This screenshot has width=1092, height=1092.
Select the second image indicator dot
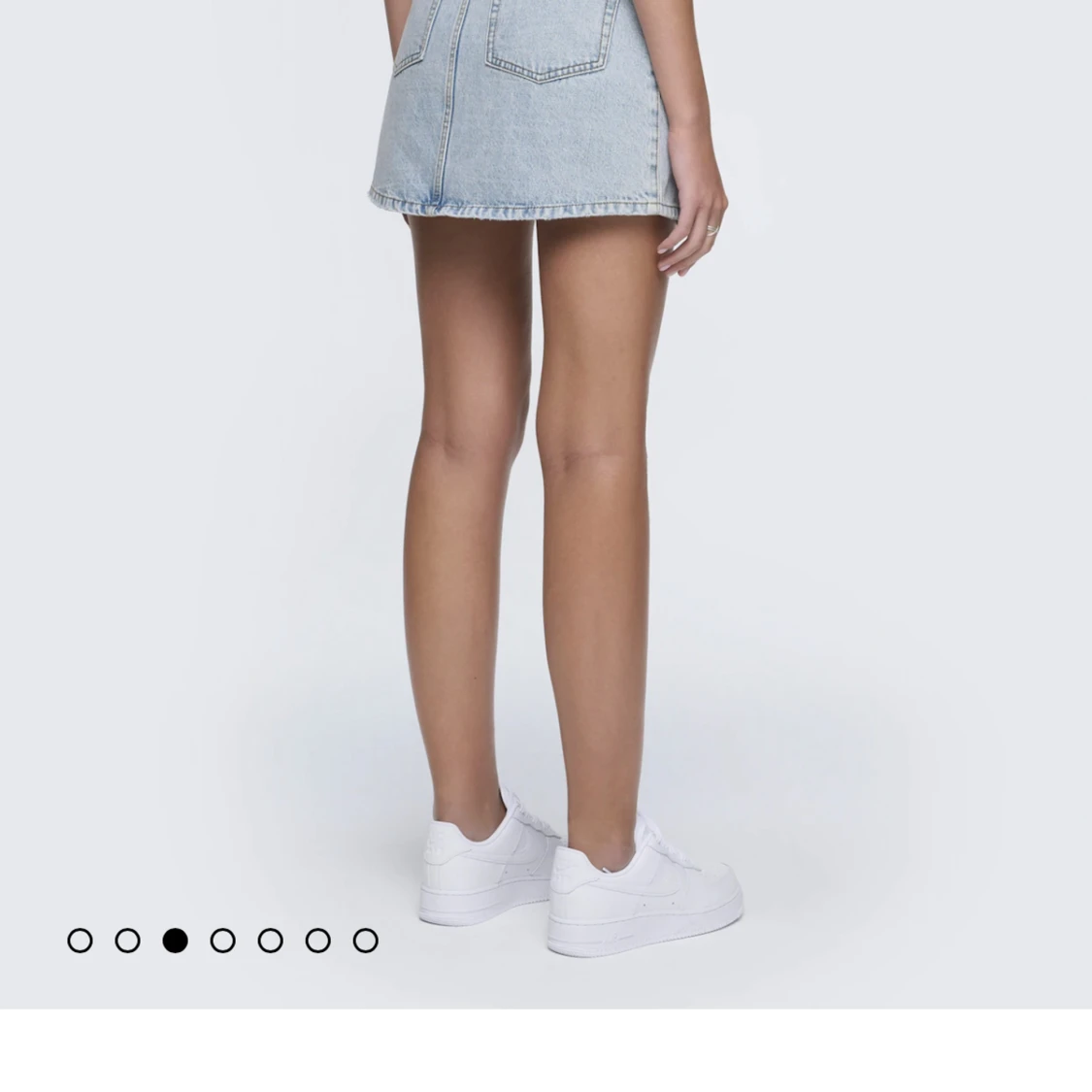[127, 941]
